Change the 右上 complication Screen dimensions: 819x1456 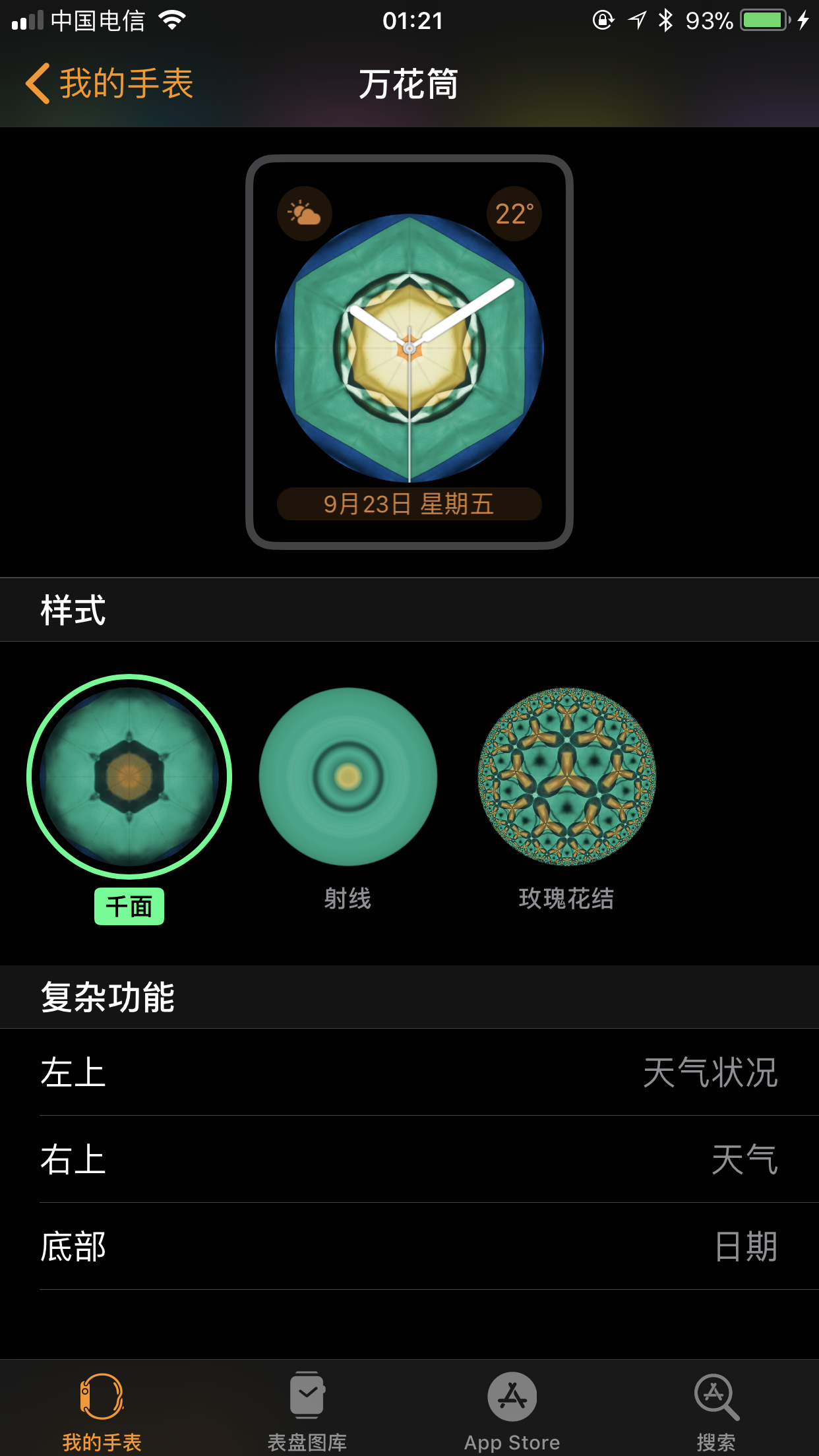tap(409, 1159)
